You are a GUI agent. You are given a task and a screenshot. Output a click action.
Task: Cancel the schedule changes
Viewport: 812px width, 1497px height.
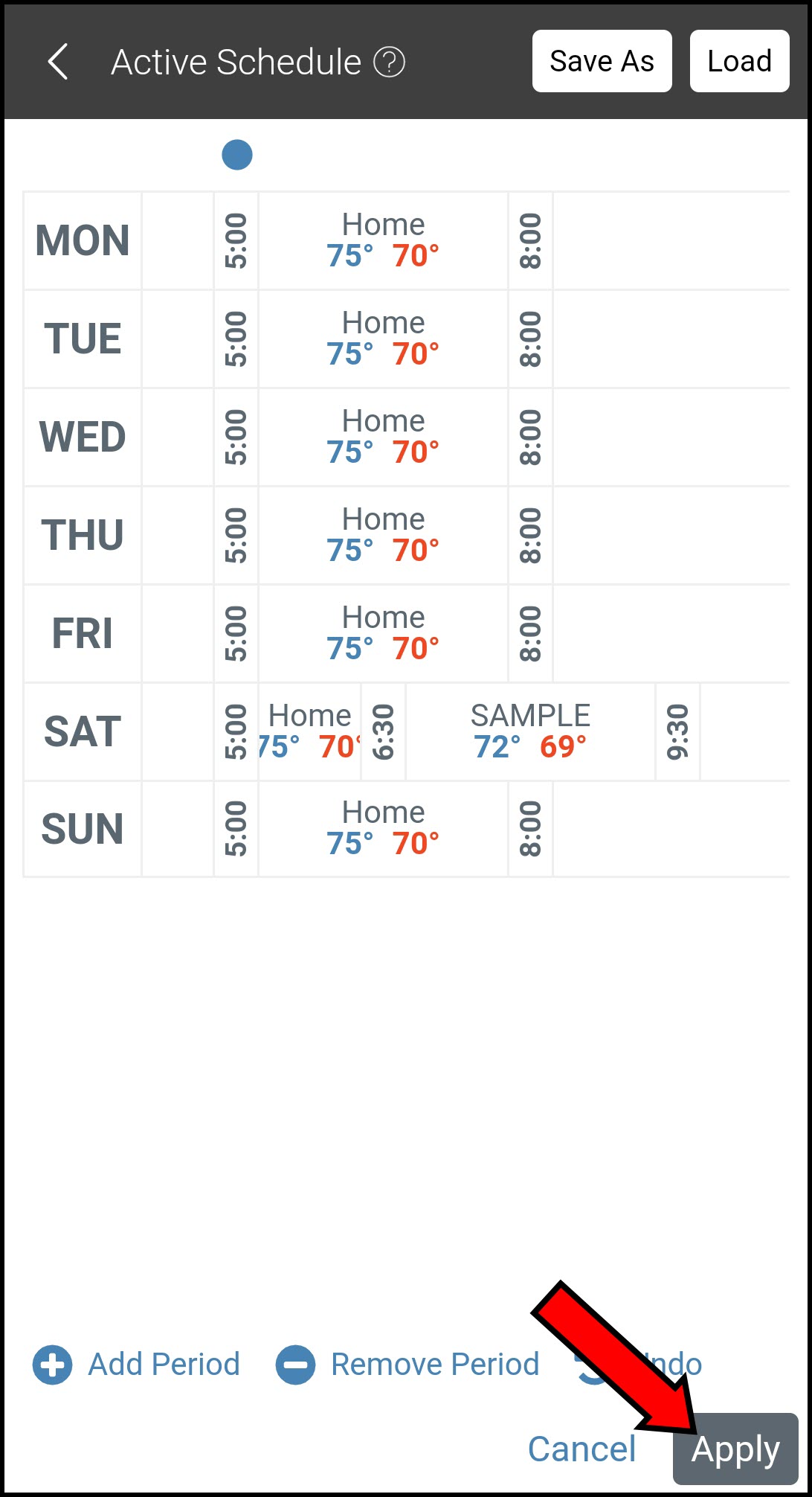pos(581,1449)
